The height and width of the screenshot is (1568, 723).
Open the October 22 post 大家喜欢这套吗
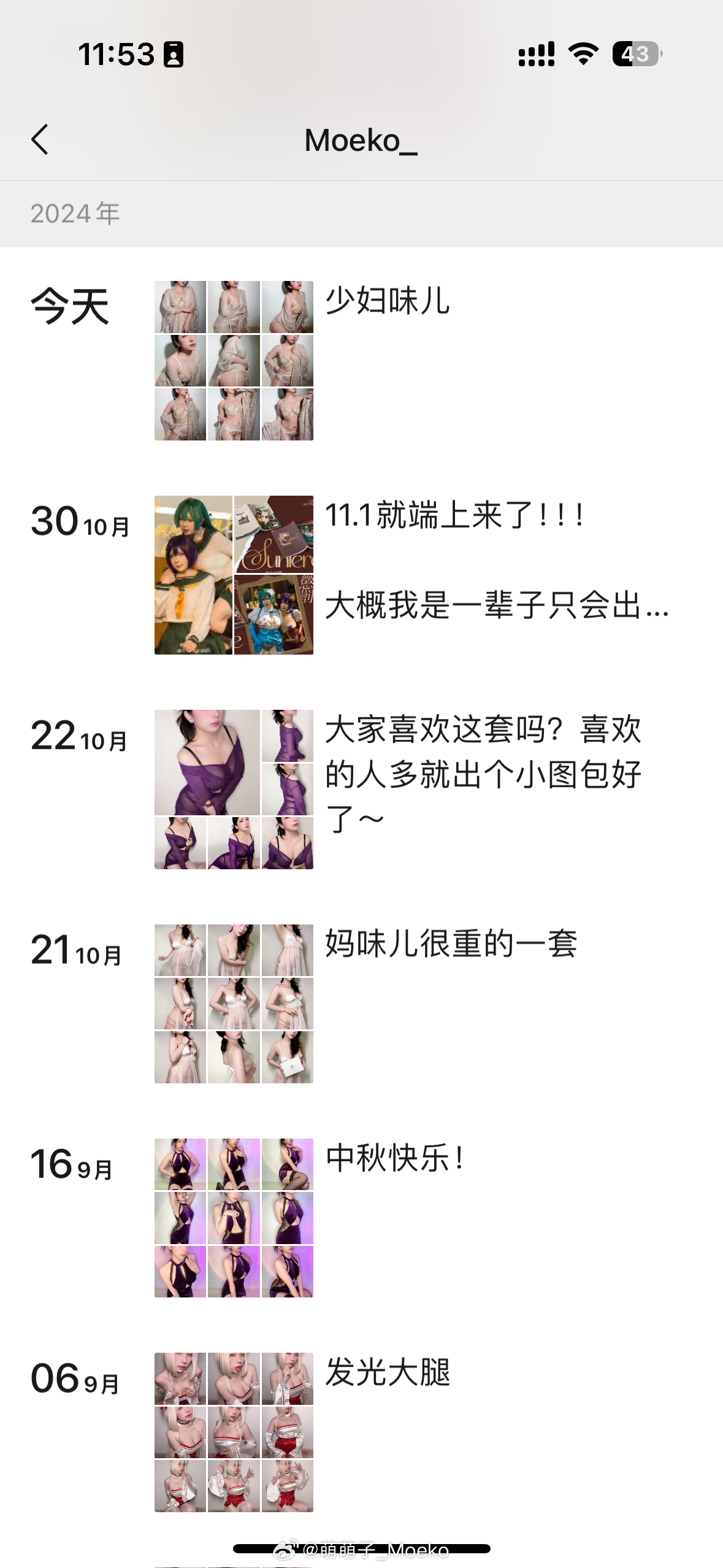[x=482, y=774]
